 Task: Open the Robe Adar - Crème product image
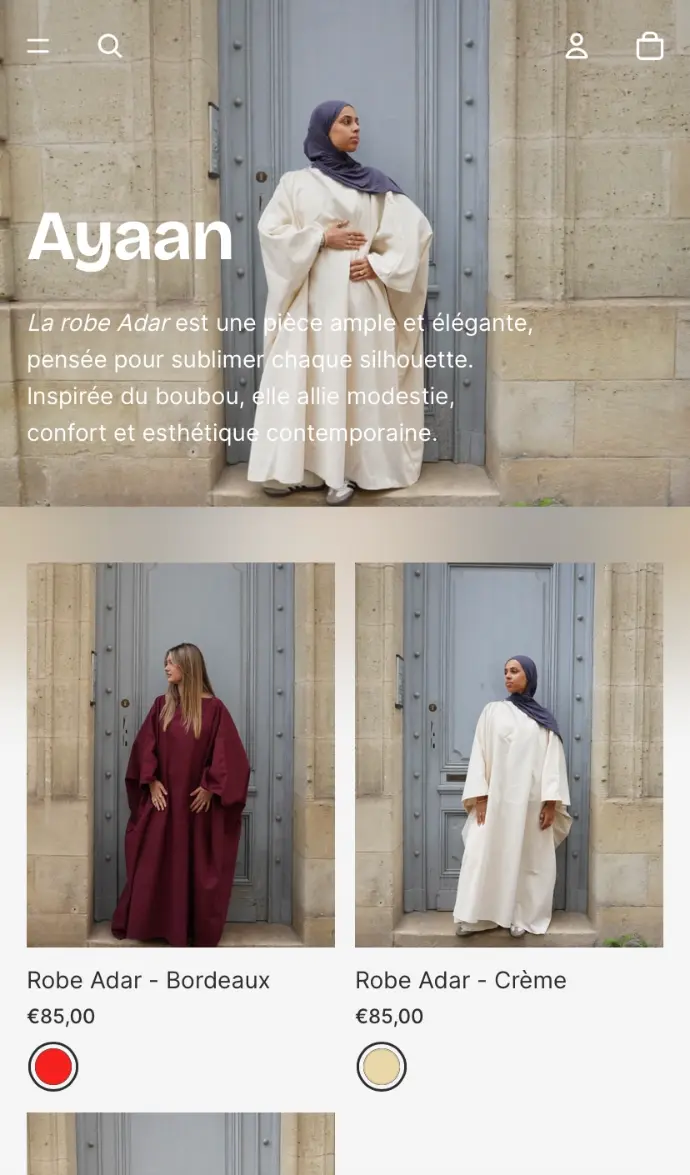(509, 755)
